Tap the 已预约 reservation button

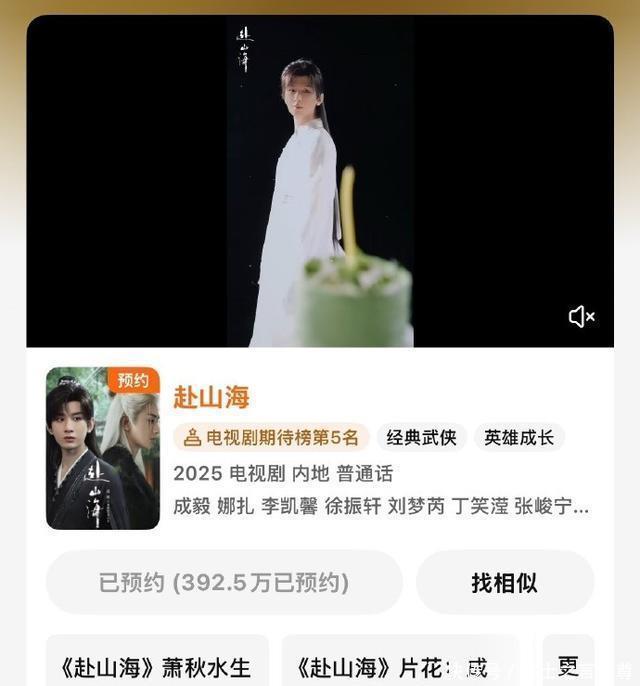pos(224,582)
